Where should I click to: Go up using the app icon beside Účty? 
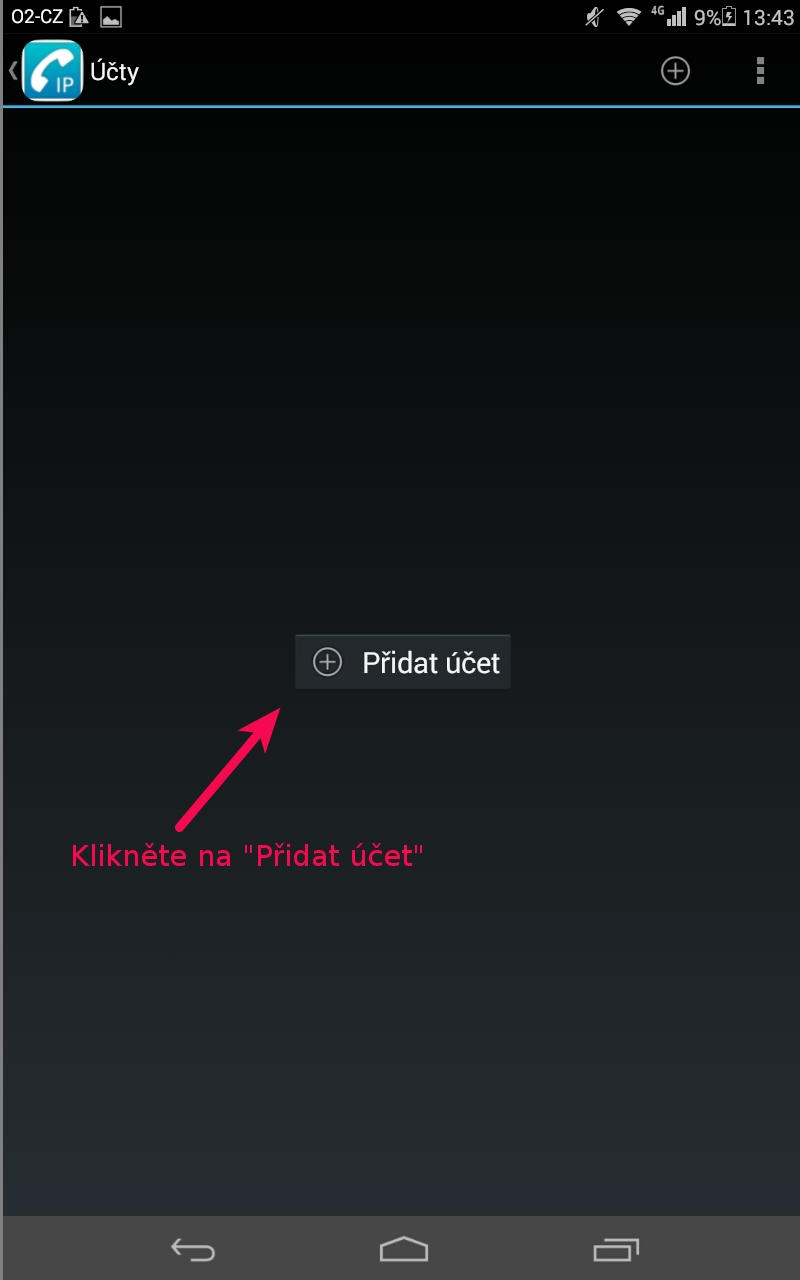pyautogui.click(x=50, y=71)
